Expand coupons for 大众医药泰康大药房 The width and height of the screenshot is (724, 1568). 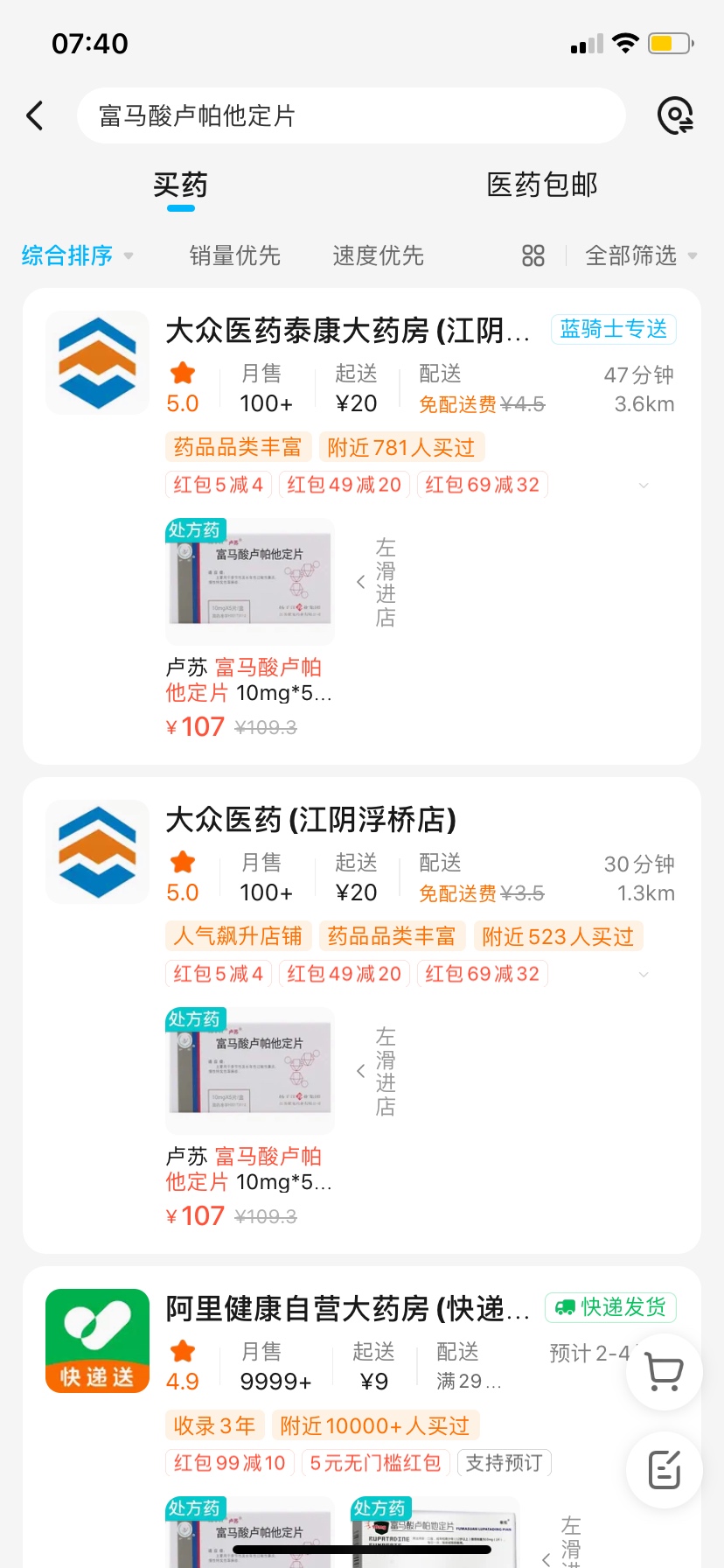point(644,486)
